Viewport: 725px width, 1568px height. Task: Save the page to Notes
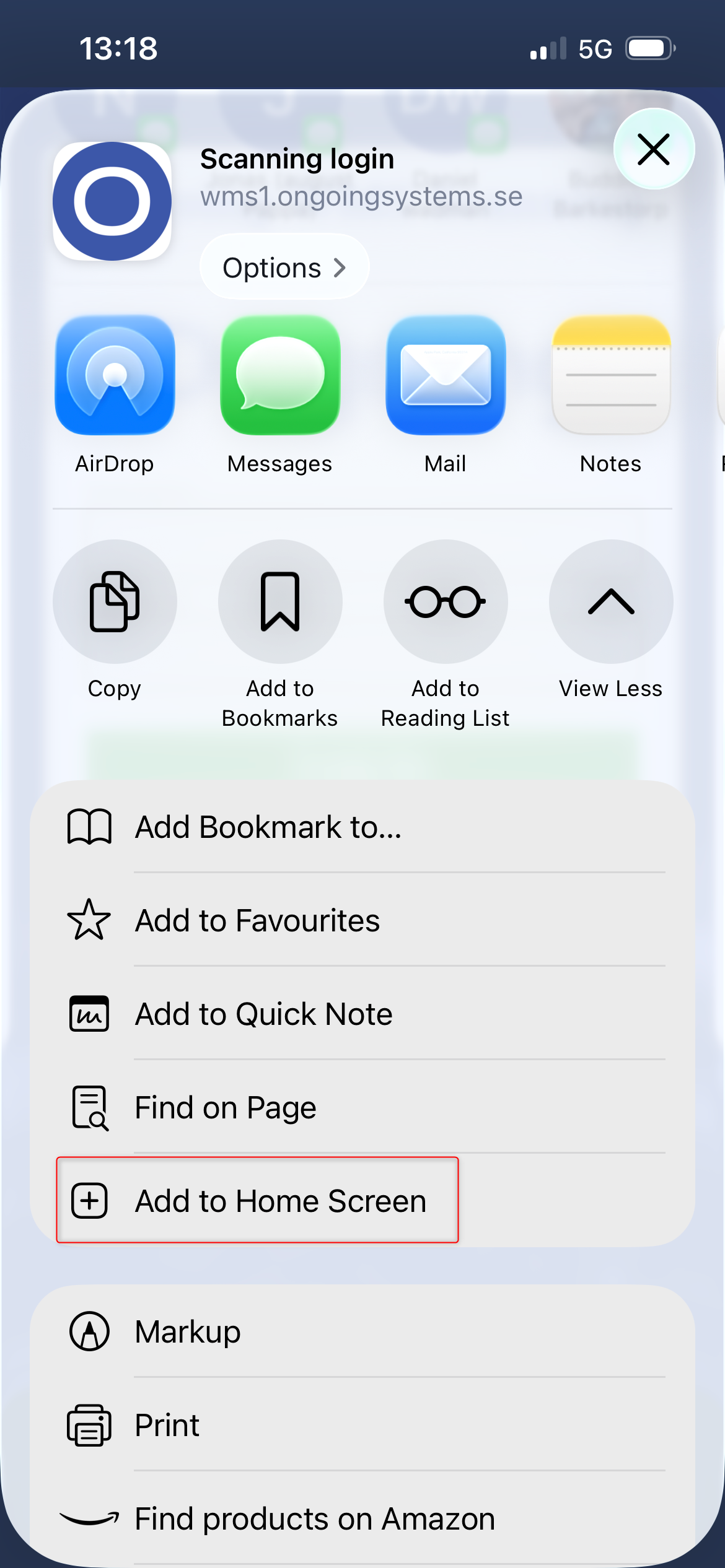(610, 376)
